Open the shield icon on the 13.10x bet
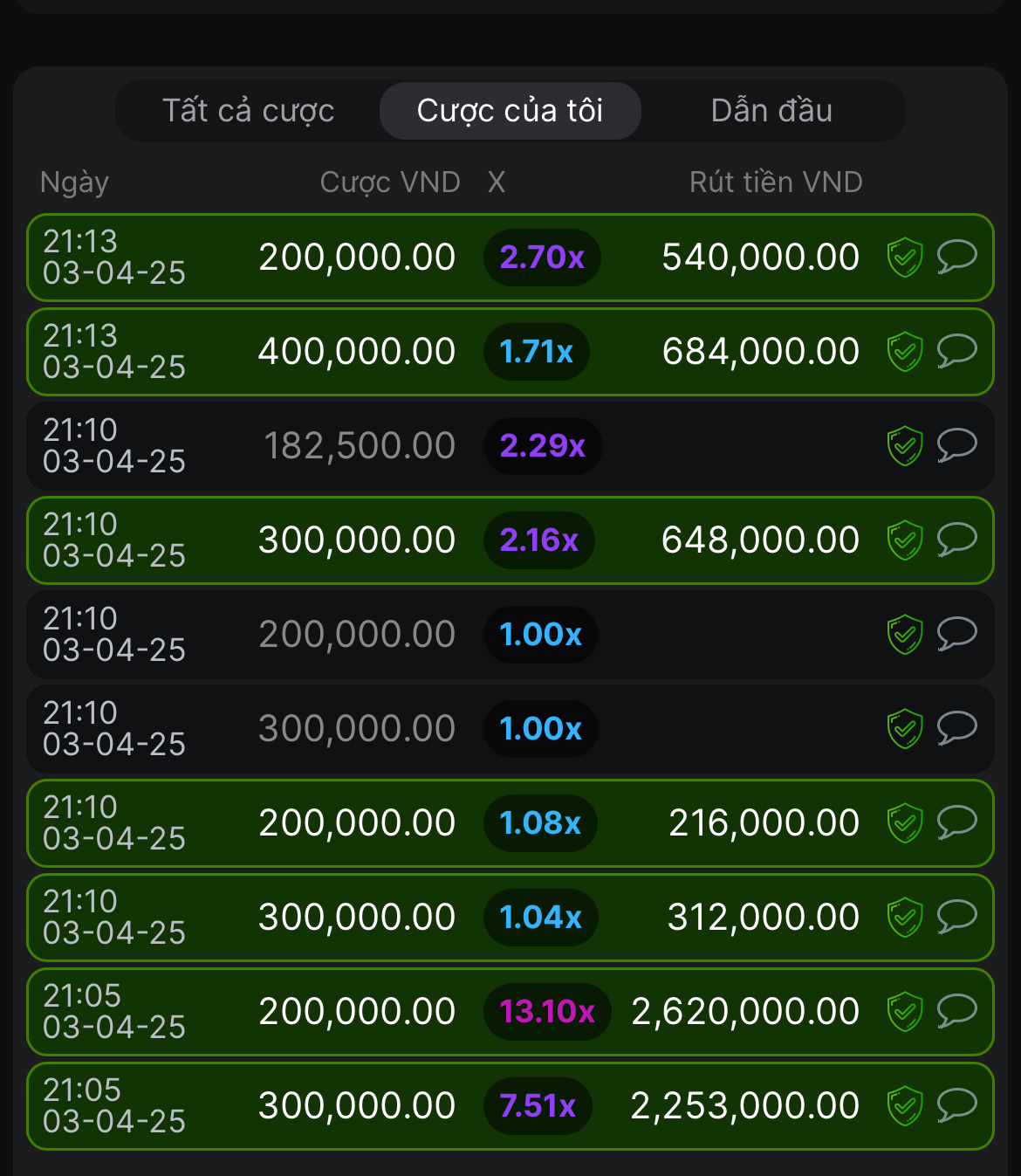Image resolution: width=1021 pixels, height=1176 pixels. pyautogui.click(x=905, y=1012)
